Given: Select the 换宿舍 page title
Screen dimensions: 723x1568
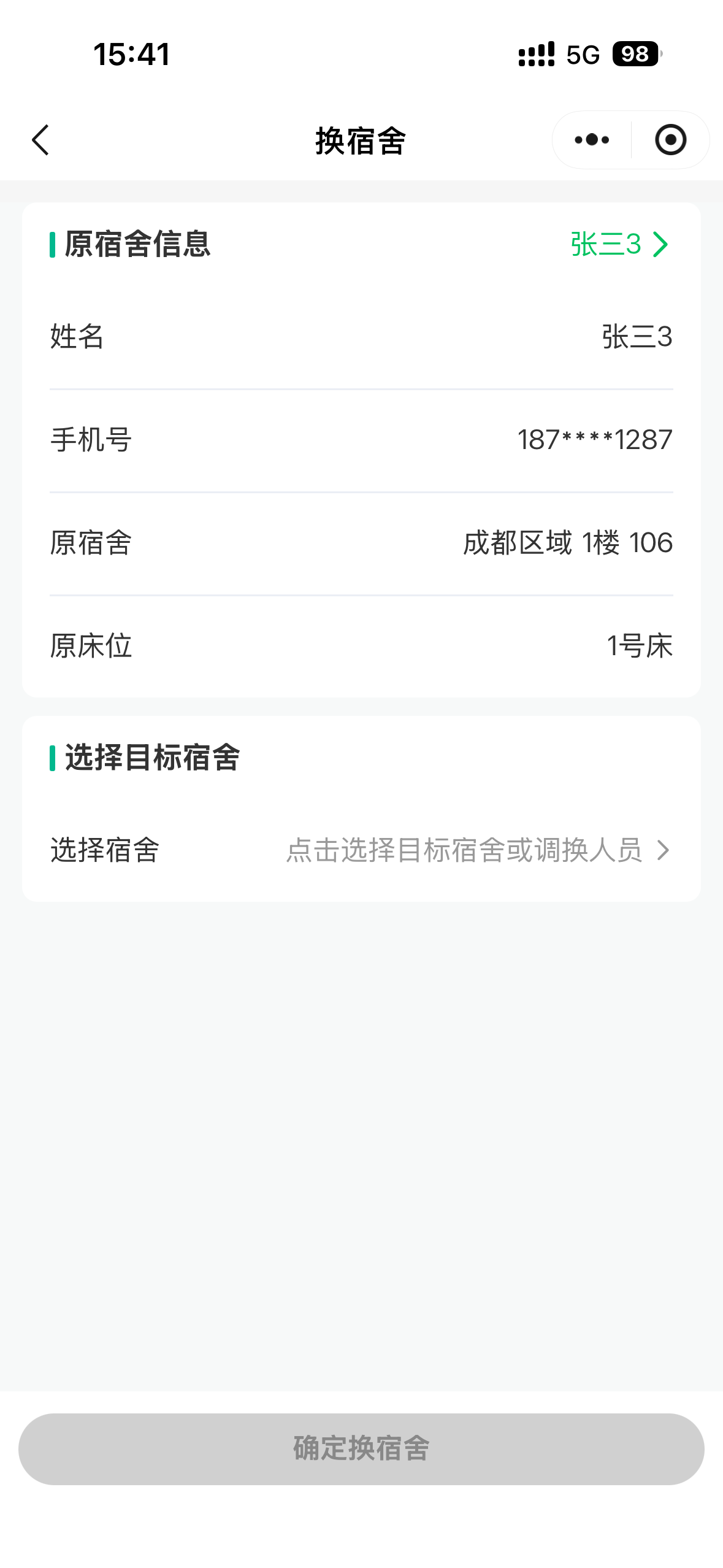Looking at the screenshot, I should tap(361, 140).
